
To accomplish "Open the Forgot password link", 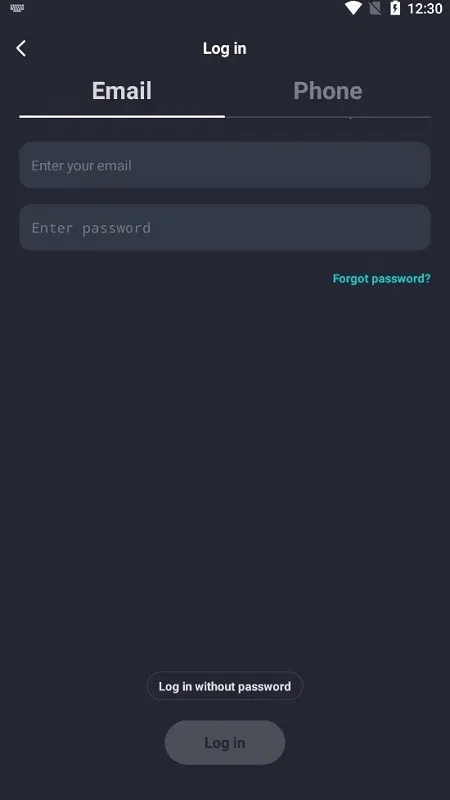I will click(x=381, y=279).
